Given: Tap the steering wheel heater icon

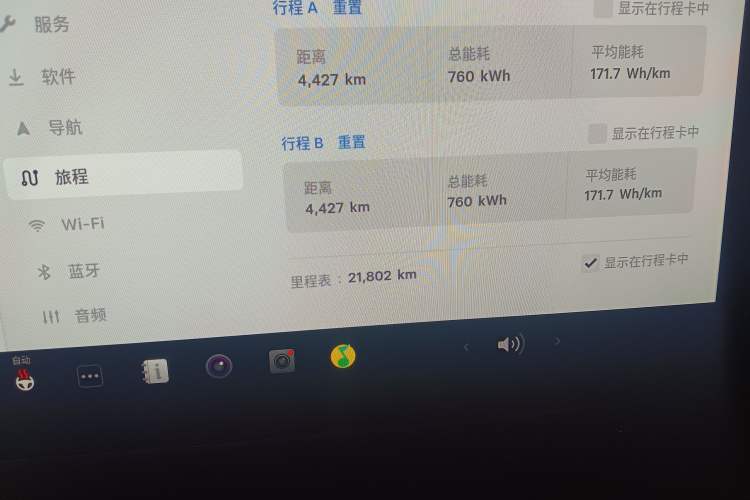Looking at the screenshot, I should coord(24,379).
